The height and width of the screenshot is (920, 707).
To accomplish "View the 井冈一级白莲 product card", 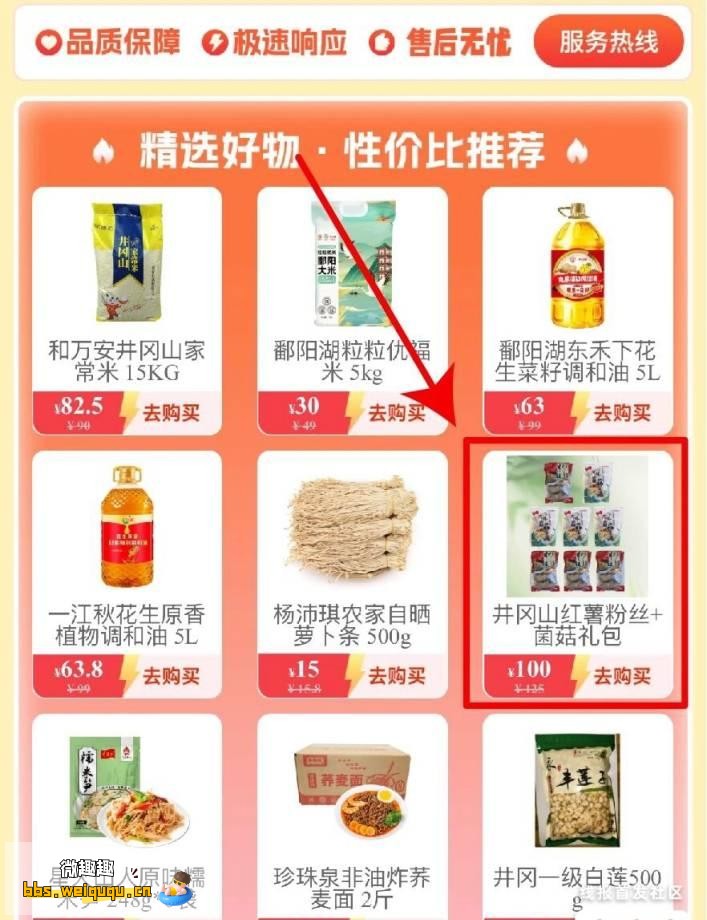I will pyautogui.click(x=577, y=808).
